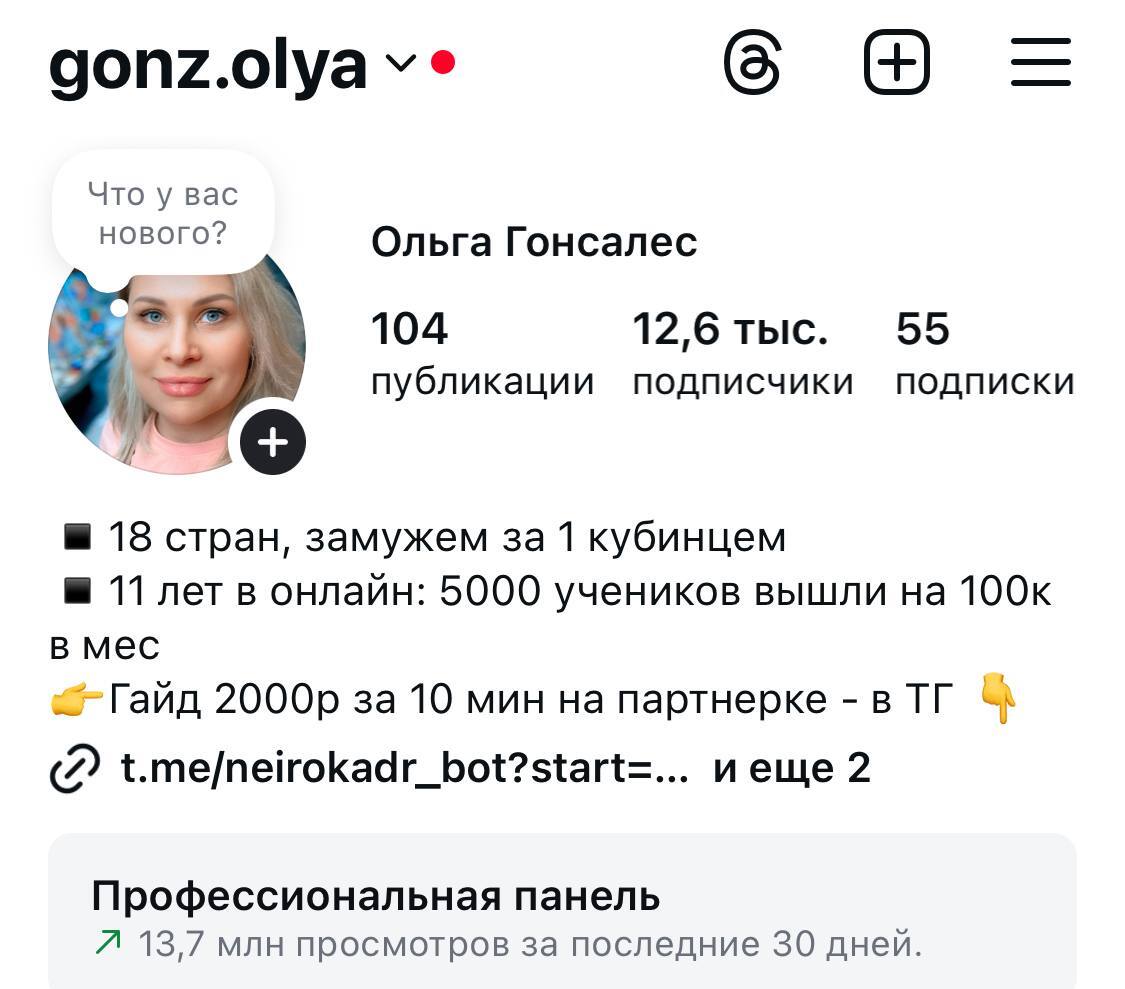Tap the "Что у вас нового?" note bubble
This screenshot has width=1125, height=989.
click(x=163, y=213)
